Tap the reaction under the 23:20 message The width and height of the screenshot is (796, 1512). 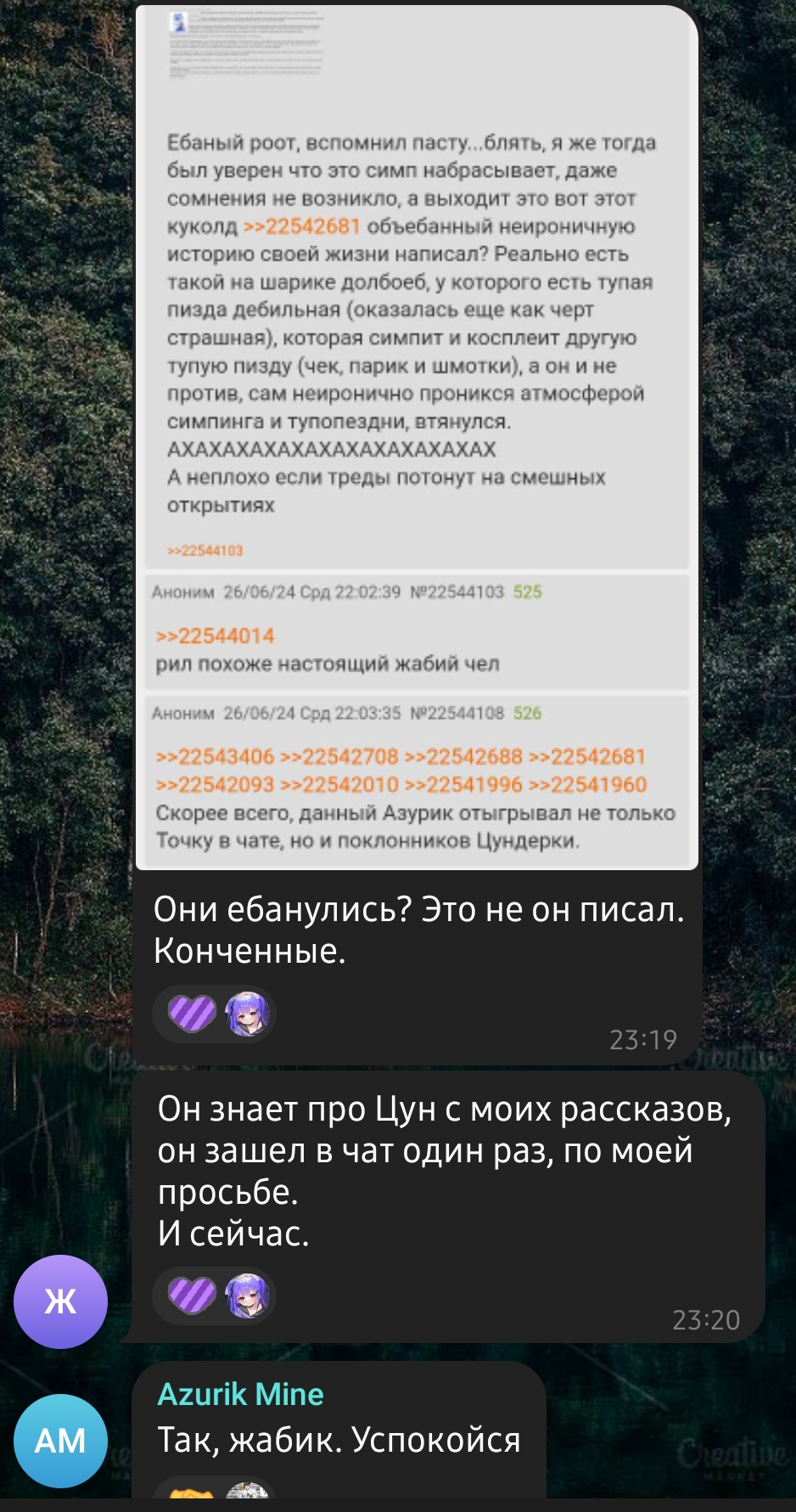(x=214, y=1296)
